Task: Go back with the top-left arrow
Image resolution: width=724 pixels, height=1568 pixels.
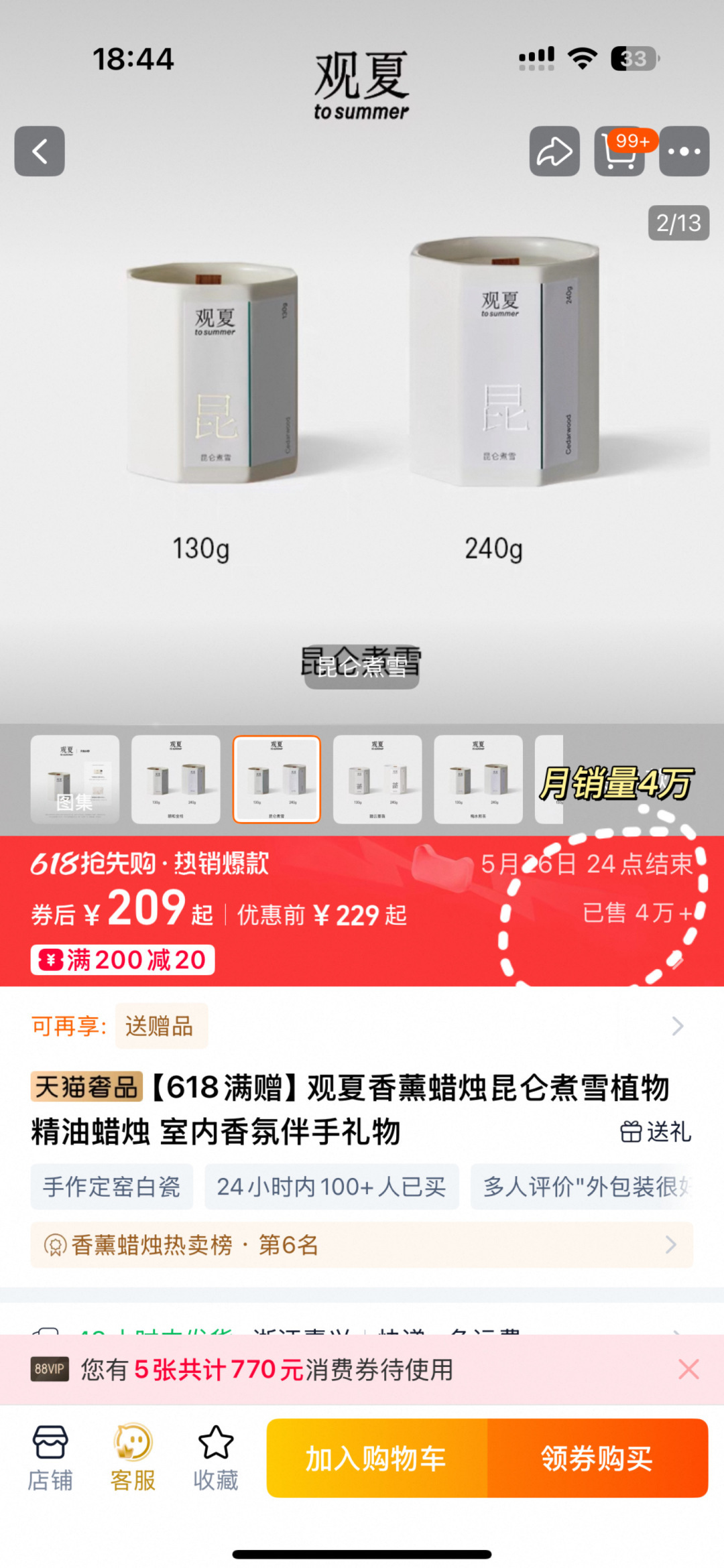Action: click(40, 151)
